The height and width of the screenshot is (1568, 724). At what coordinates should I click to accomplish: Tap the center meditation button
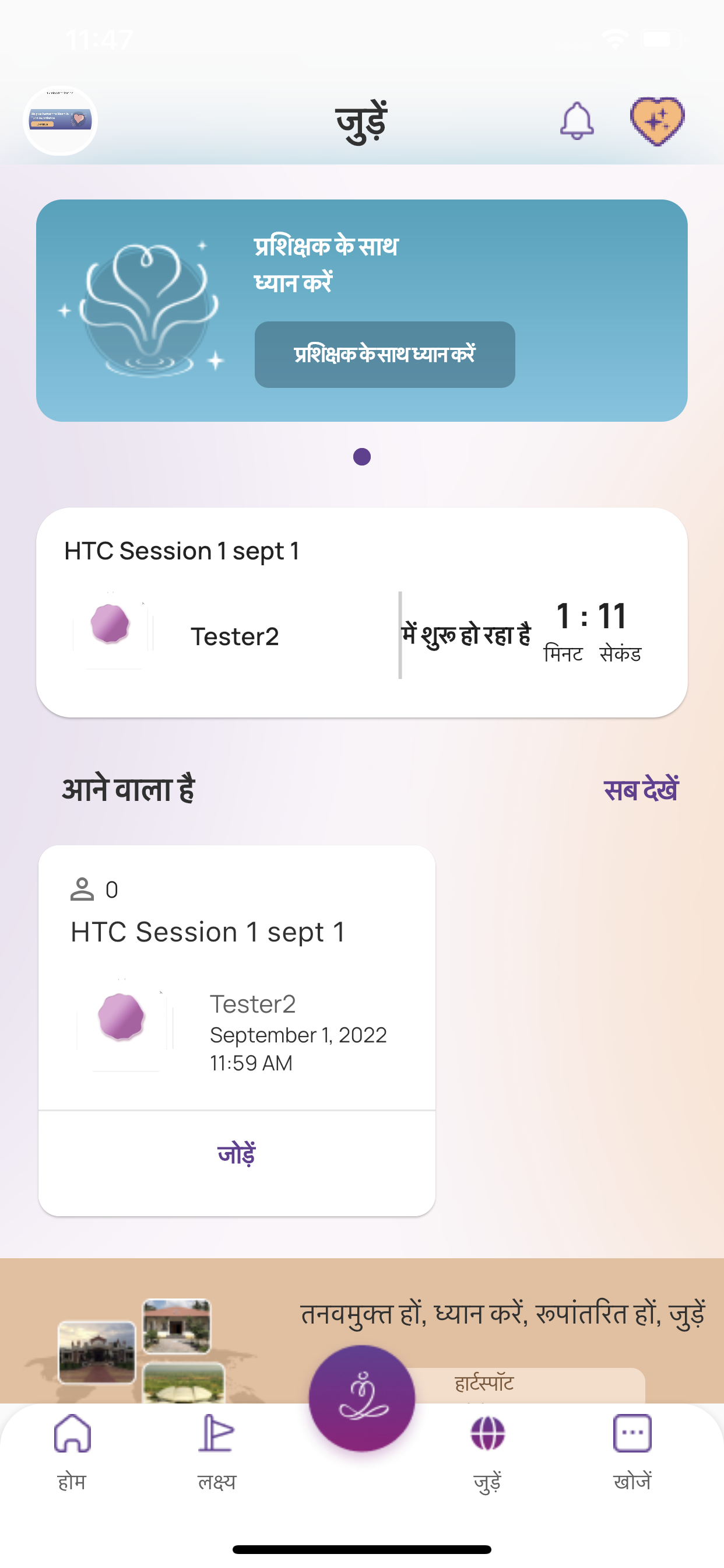[x=361, y=1398]
